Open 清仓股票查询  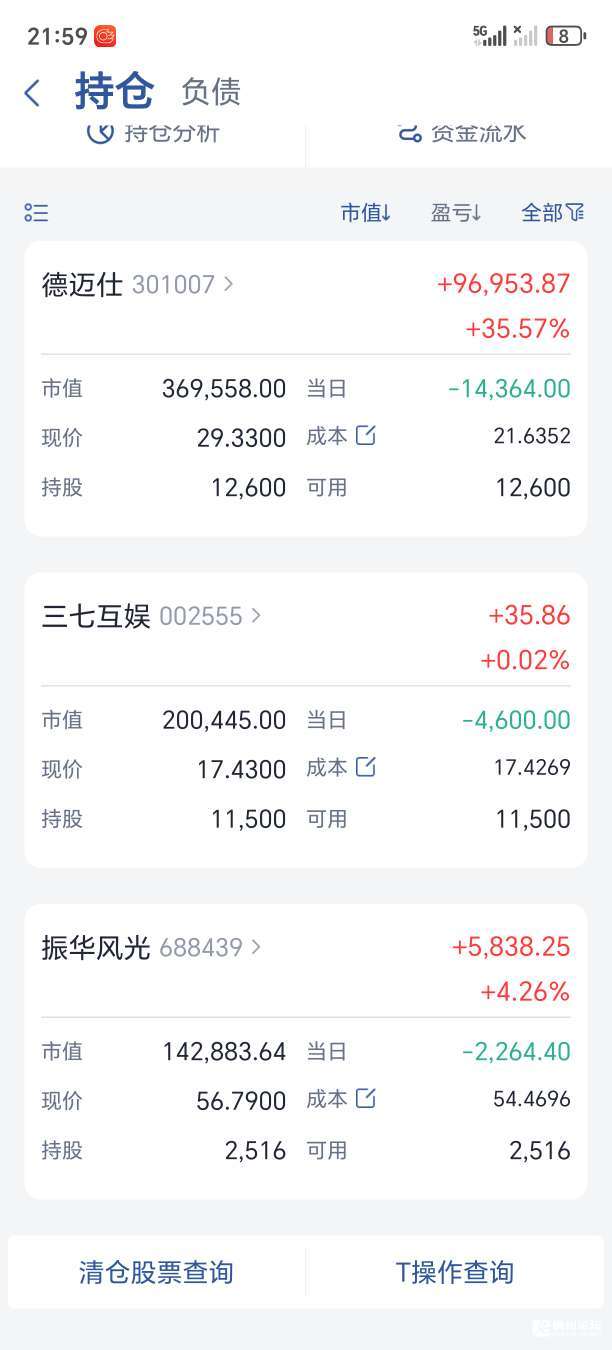[x=156, y=1272]
